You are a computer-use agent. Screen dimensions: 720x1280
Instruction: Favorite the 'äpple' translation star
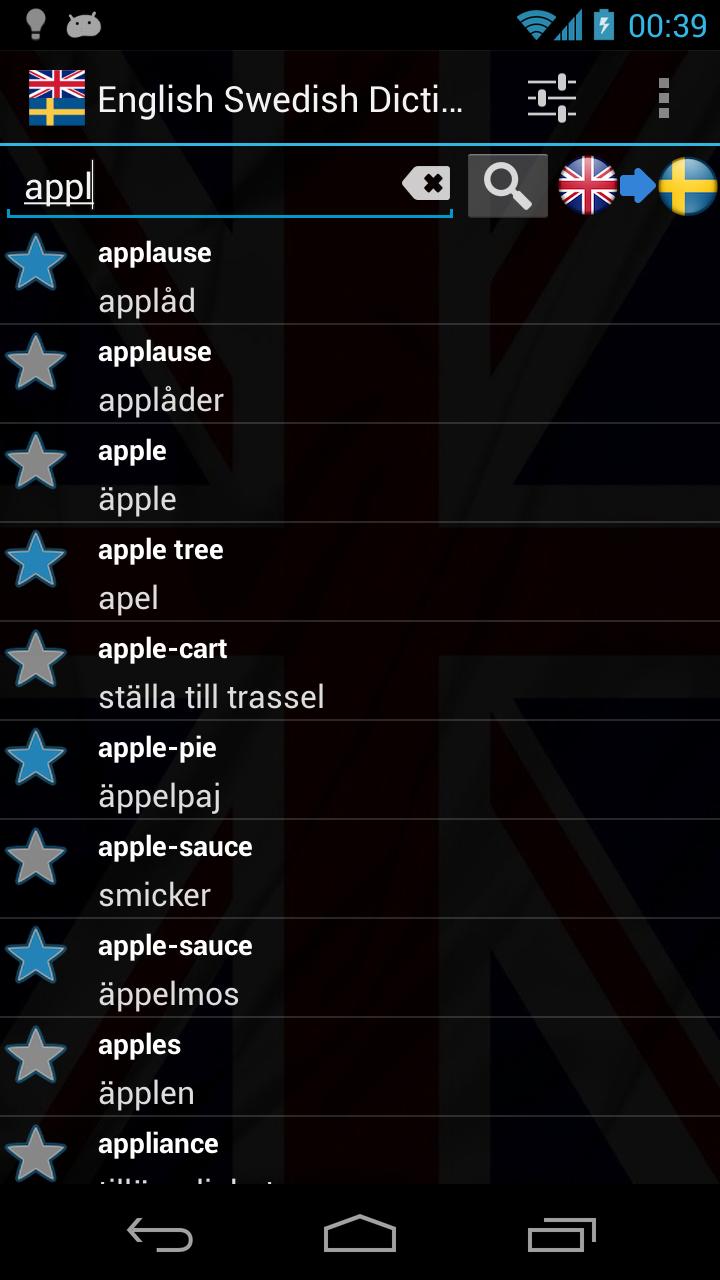coord(36,461)
